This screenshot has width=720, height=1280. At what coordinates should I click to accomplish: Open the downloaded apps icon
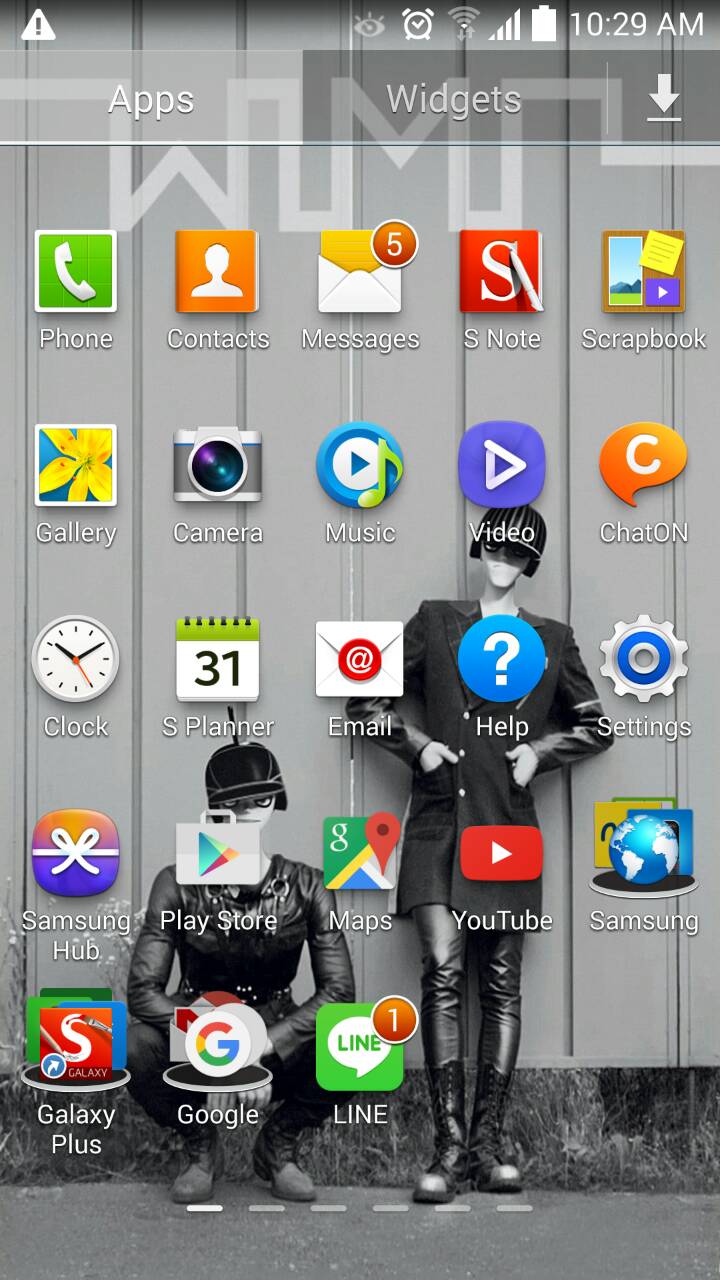coord(664,99)
